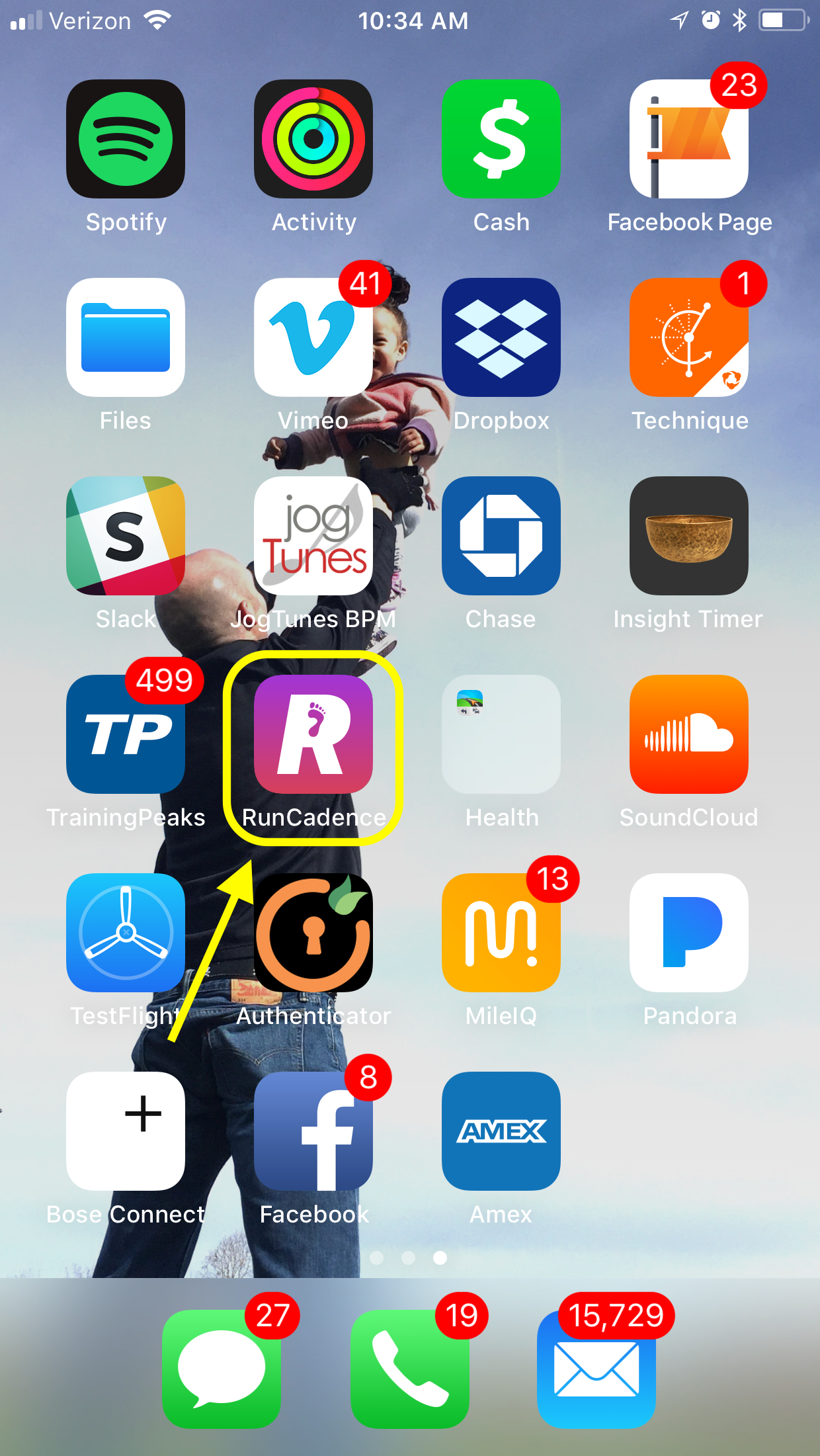
Task: Open the Health folder
Action: point(501,734)
